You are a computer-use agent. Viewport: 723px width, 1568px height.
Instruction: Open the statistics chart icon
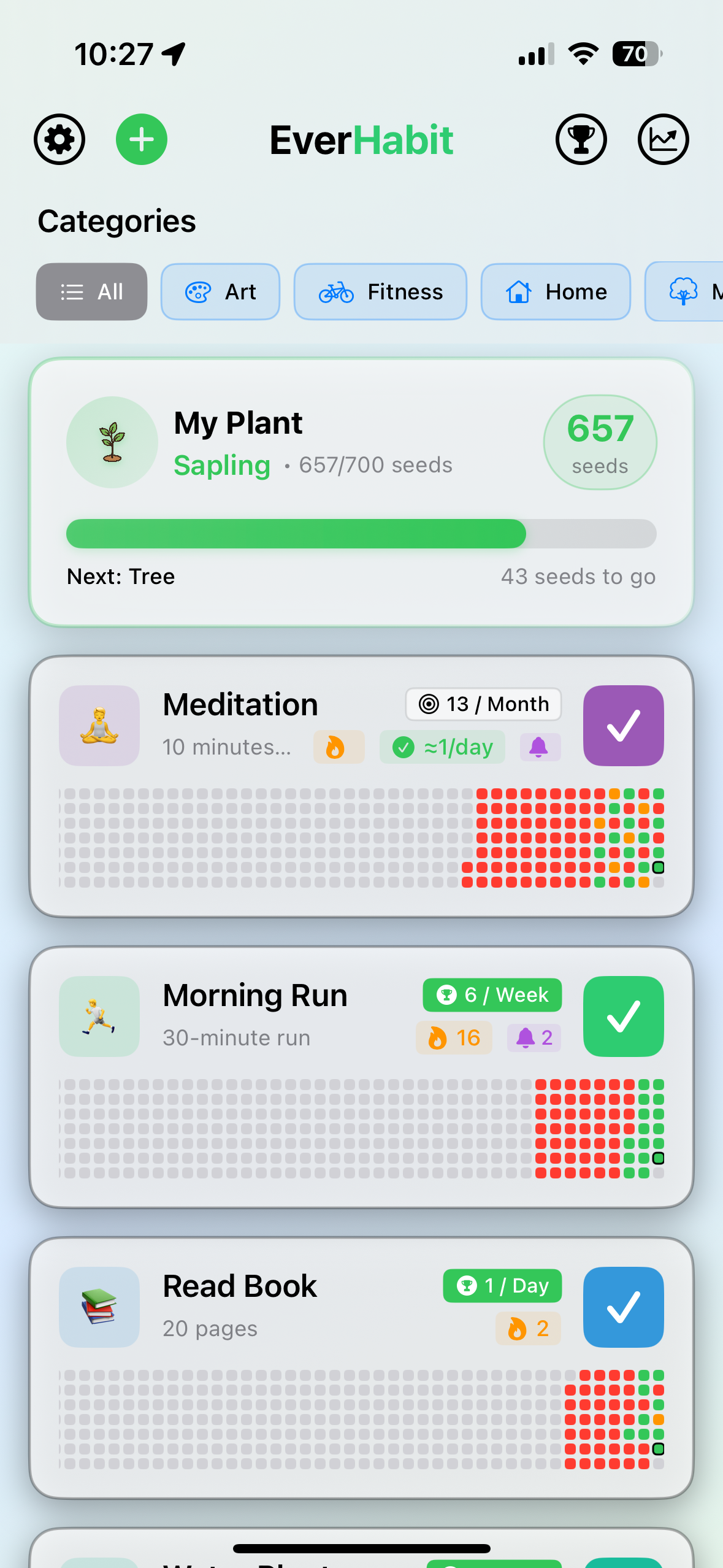coord(663,140)
